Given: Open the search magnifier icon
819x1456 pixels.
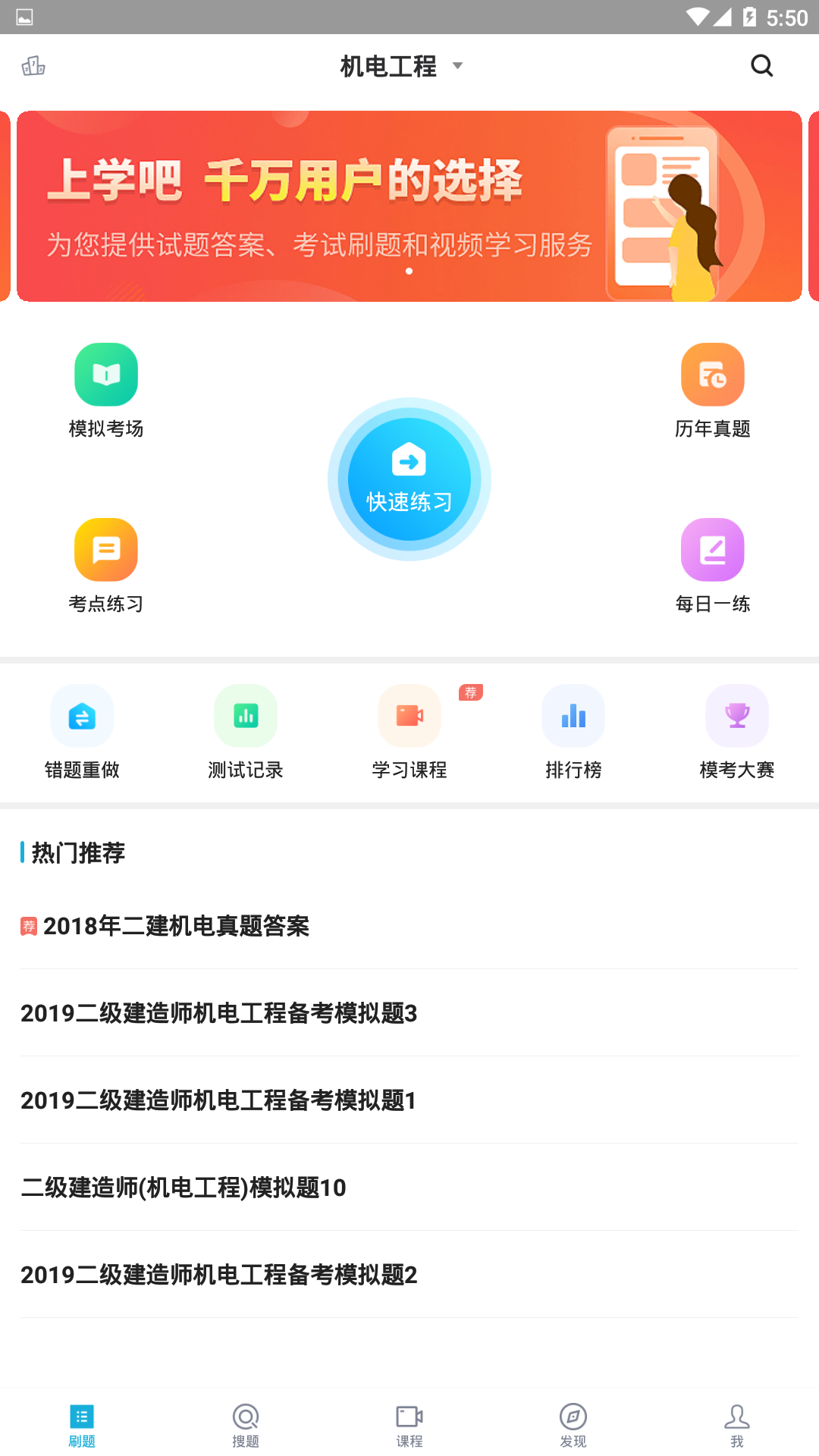Looking at the screenshot, I should pyautogui.click(x=762, y=66).
